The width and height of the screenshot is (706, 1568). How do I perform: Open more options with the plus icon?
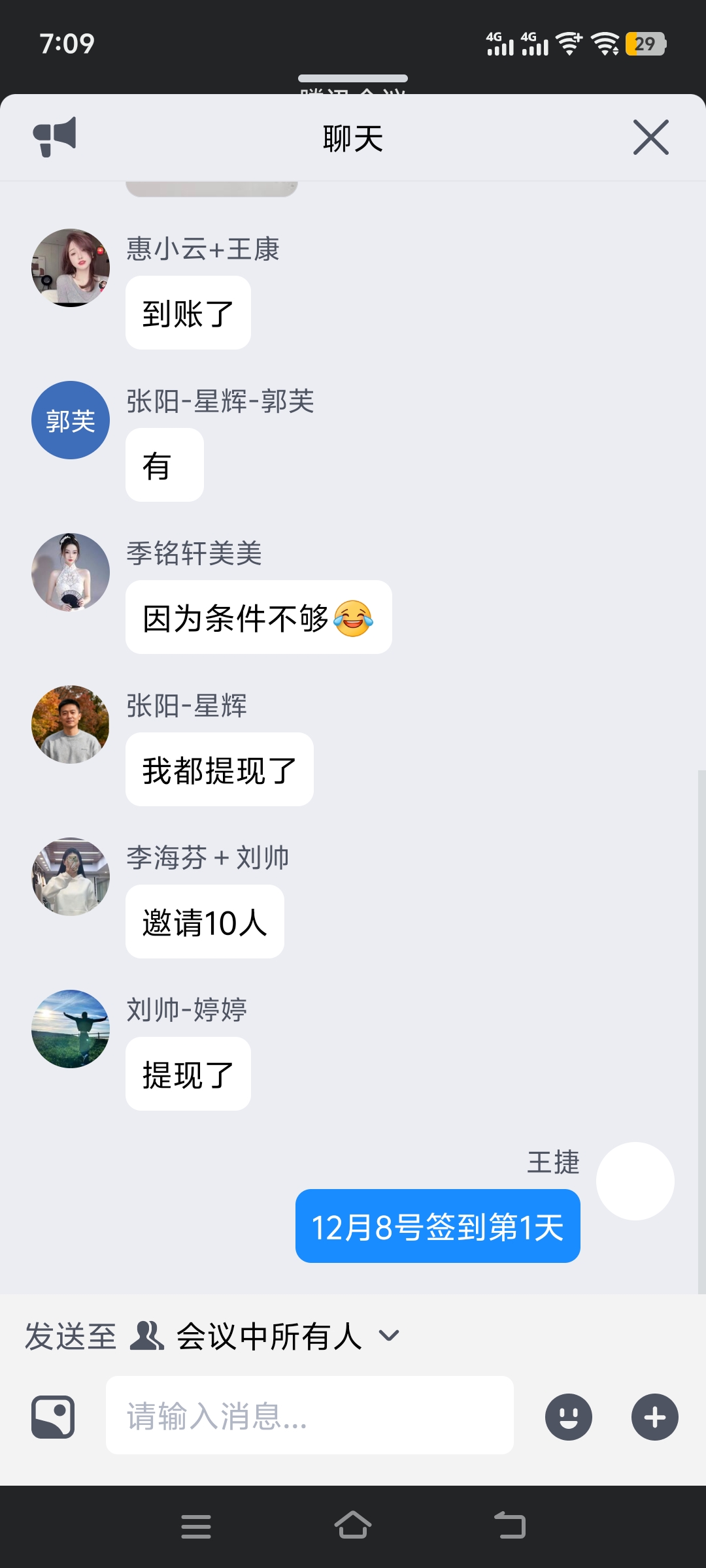click(654, 1416)
